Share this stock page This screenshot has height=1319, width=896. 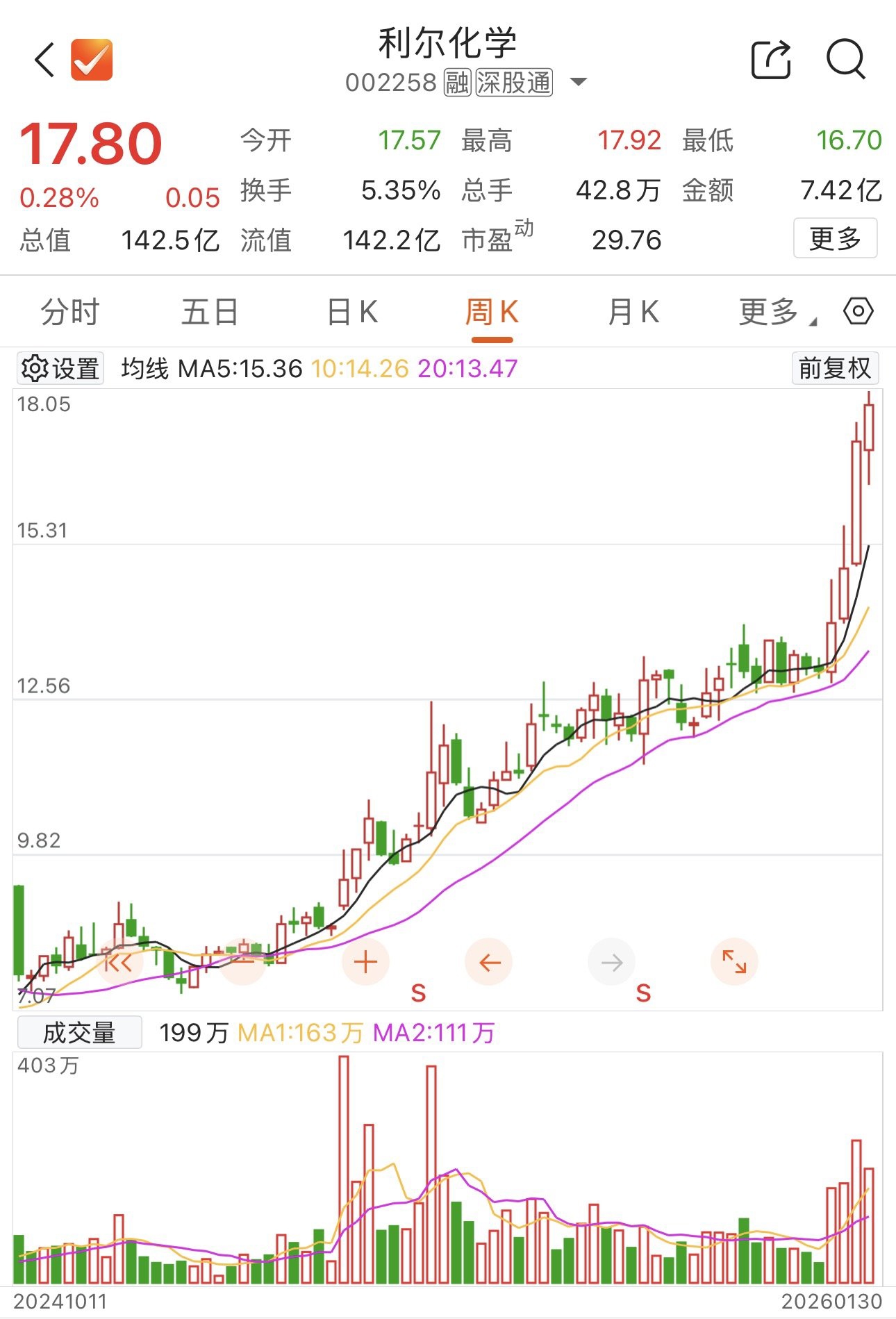[x=772, y=60]
